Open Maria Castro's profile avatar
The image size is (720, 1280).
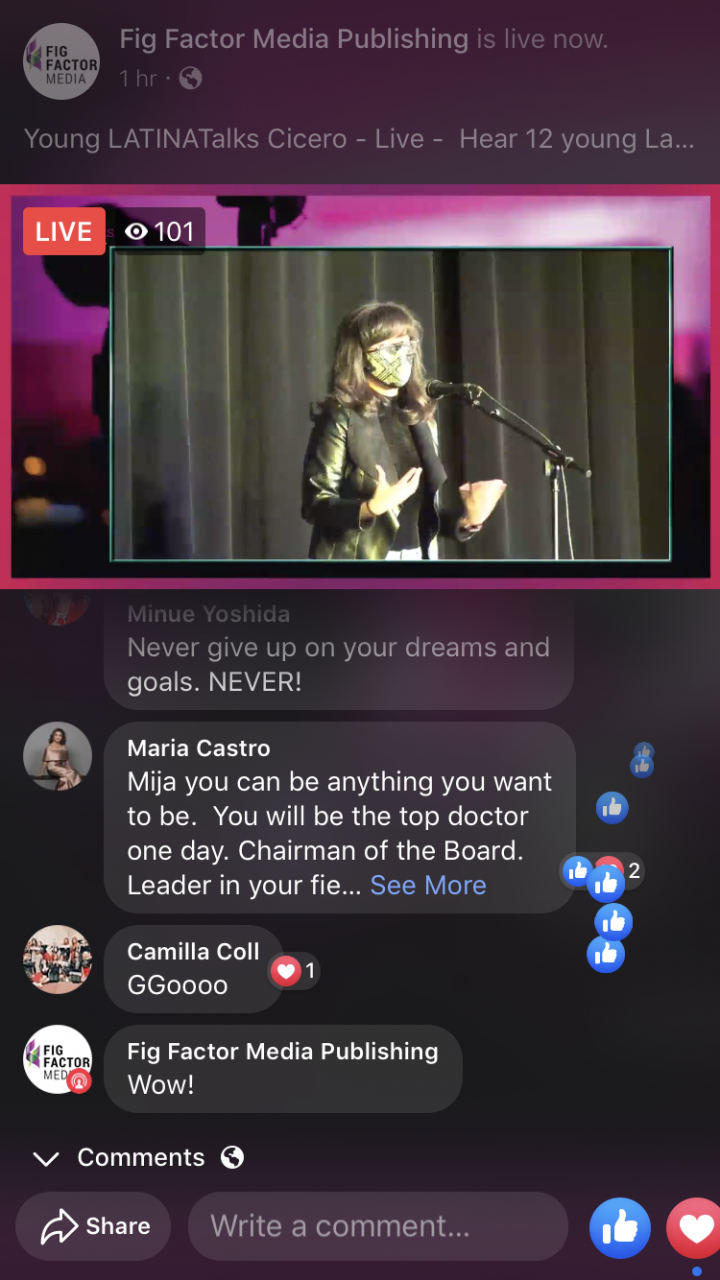[x=57, y=757]
